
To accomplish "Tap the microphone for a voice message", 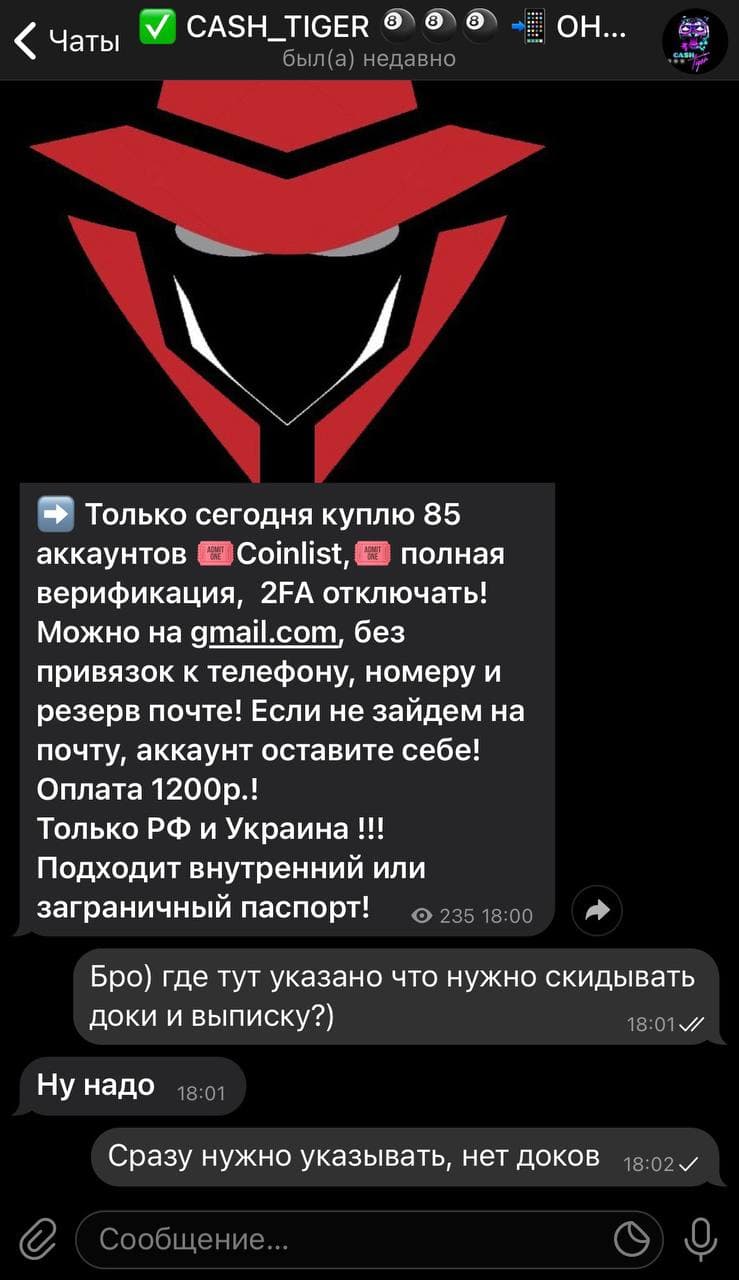I will click(700, 1240).
